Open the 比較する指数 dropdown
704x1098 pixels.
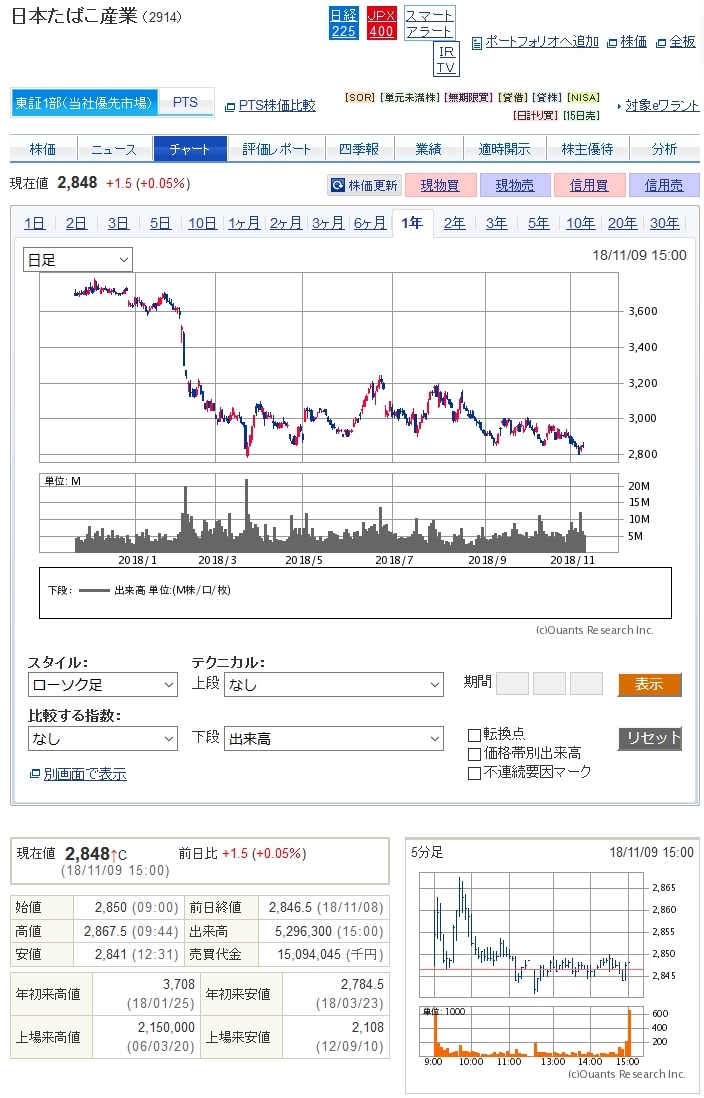(103, 739)
